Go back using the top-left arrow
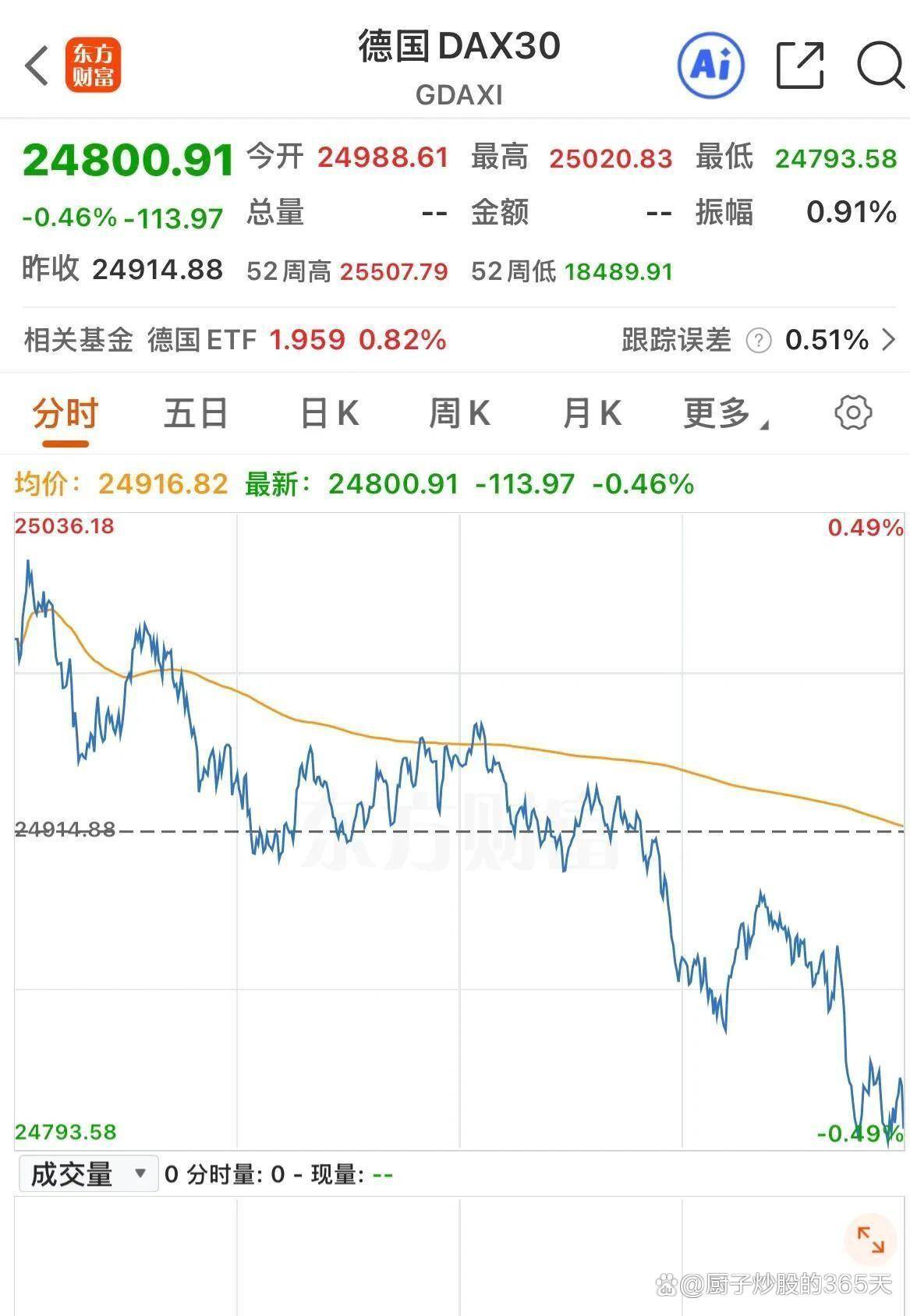This screenshot has width=910, height=1316. (x=37, y=65)
